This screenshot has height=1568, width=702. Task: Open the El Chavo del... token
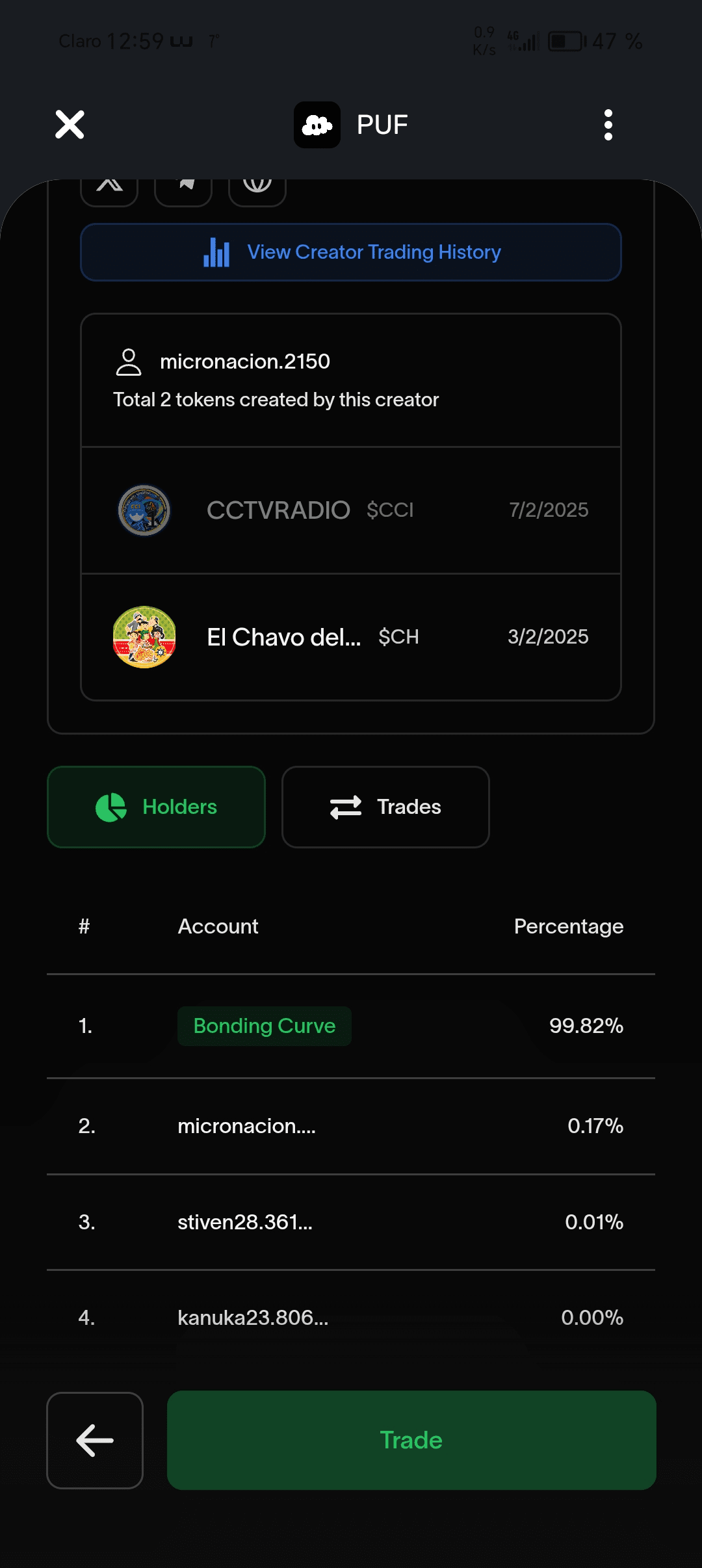(351, 637)
